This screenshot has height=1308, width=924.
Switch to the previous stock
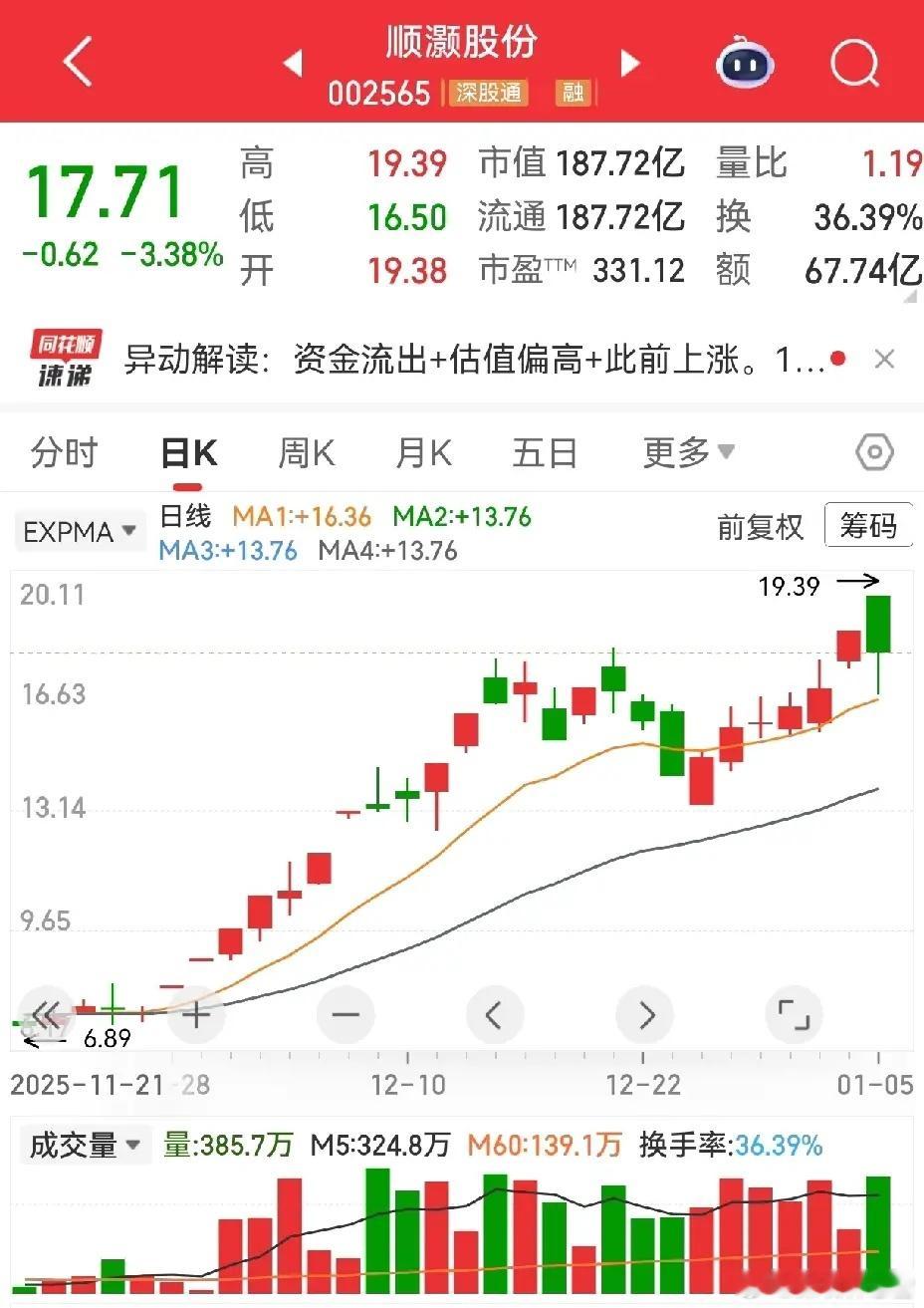(293, 64)
